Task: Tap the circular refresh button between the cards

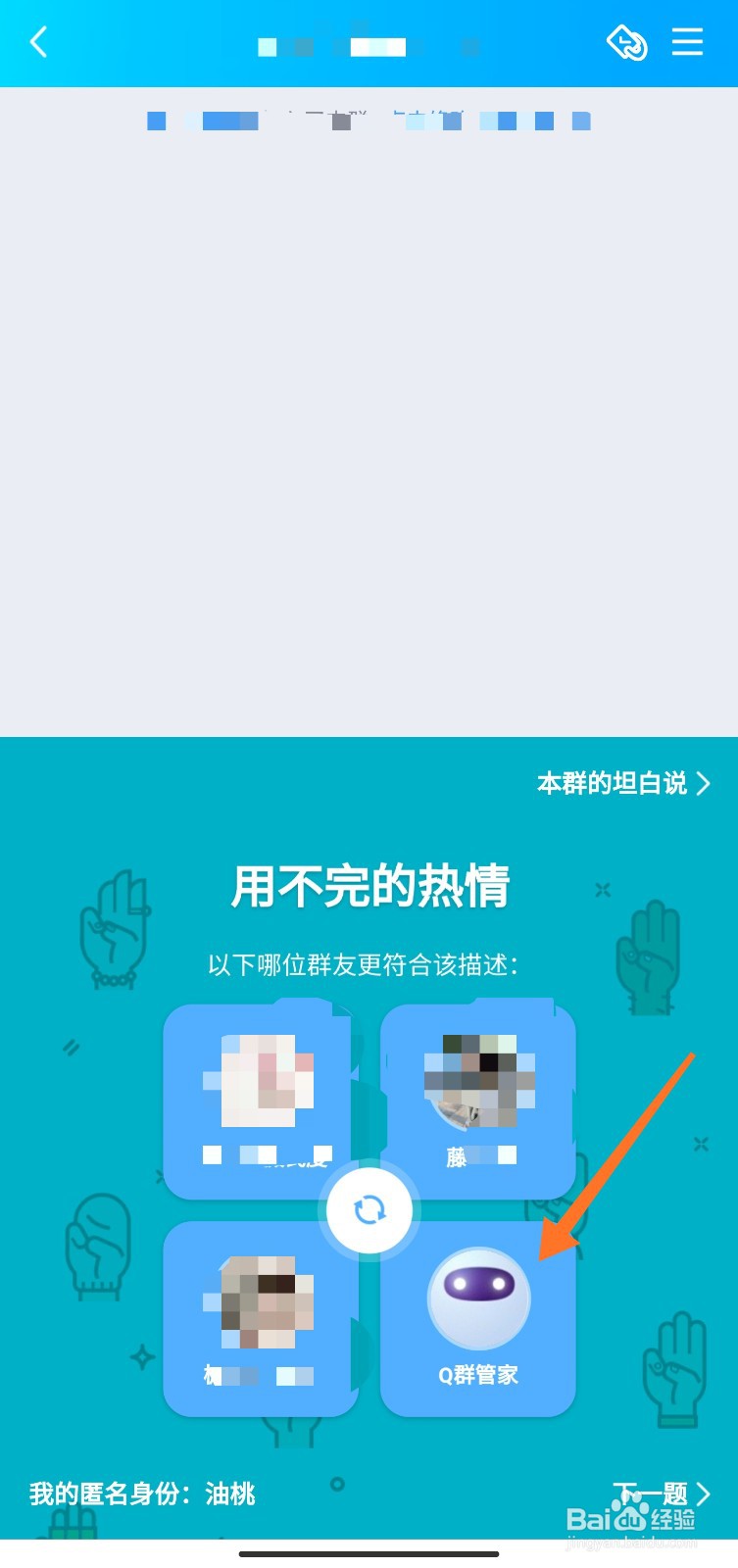Action: 369,1209
